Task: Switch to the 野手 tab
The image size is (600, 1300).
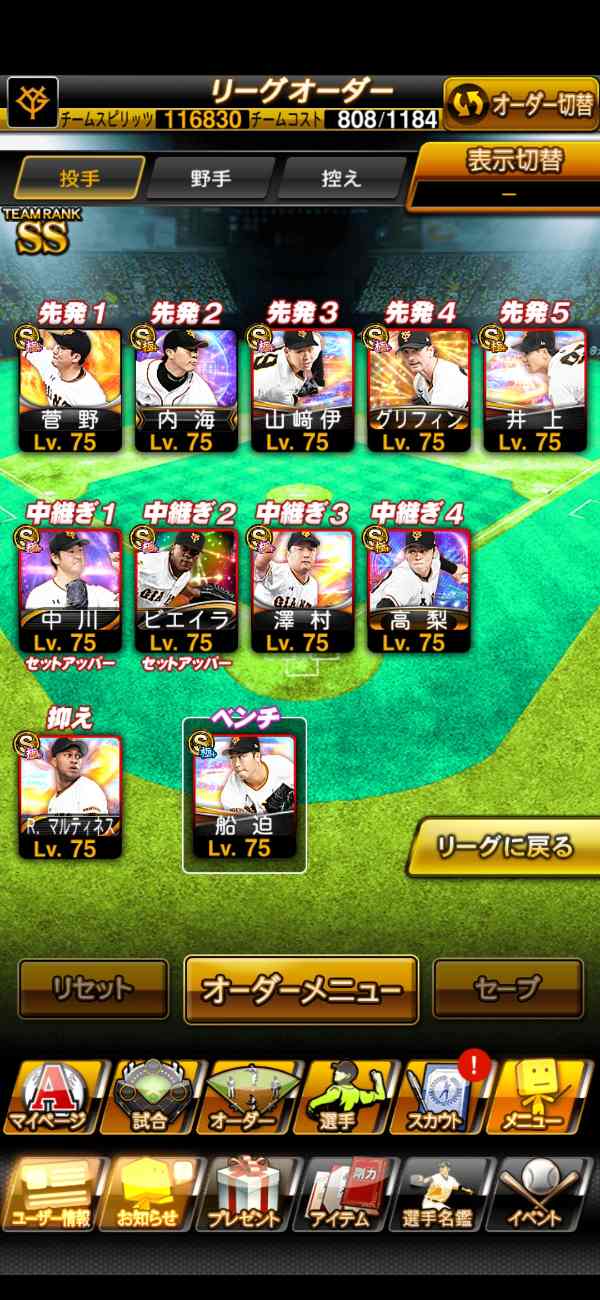Action: [211, 178]
